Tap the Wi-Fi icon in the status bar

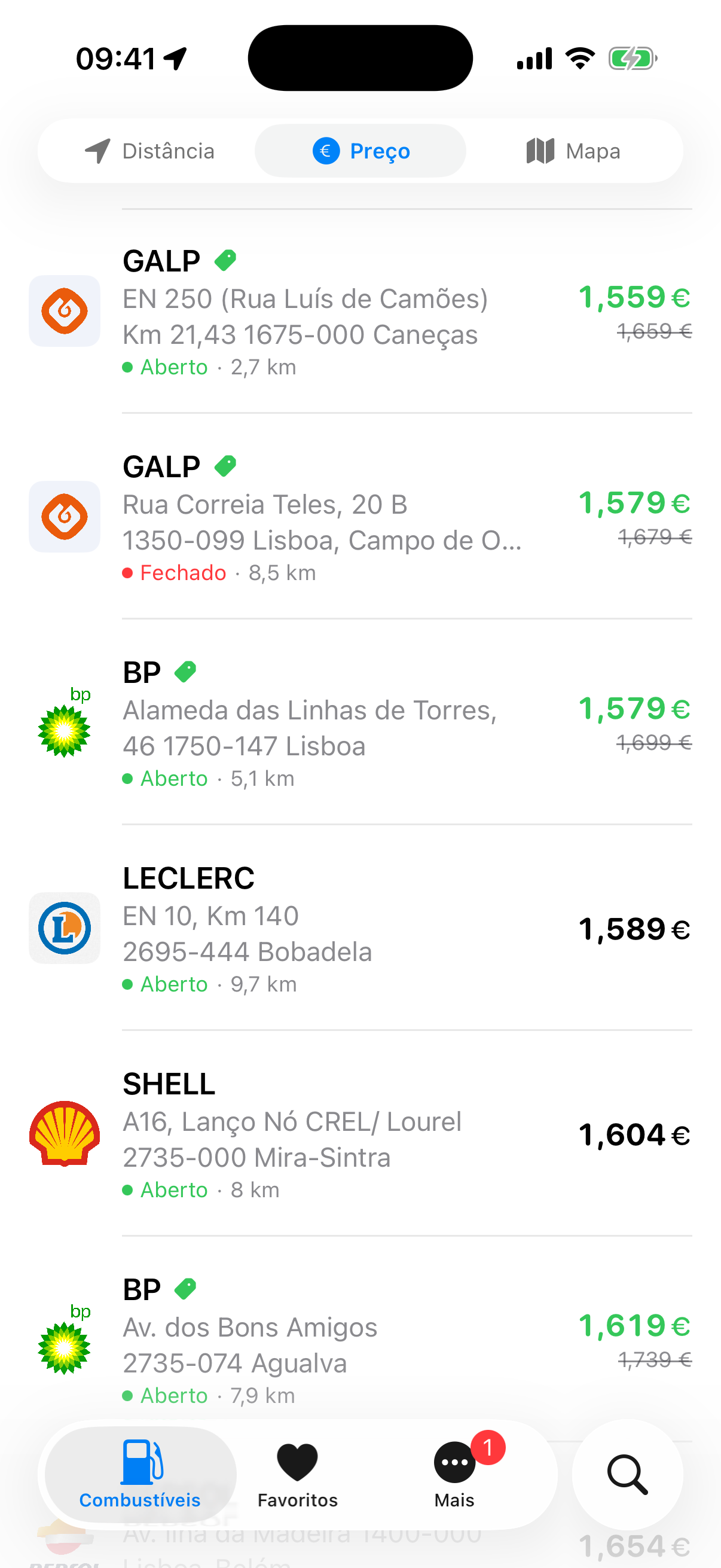(x=580, y=57)
